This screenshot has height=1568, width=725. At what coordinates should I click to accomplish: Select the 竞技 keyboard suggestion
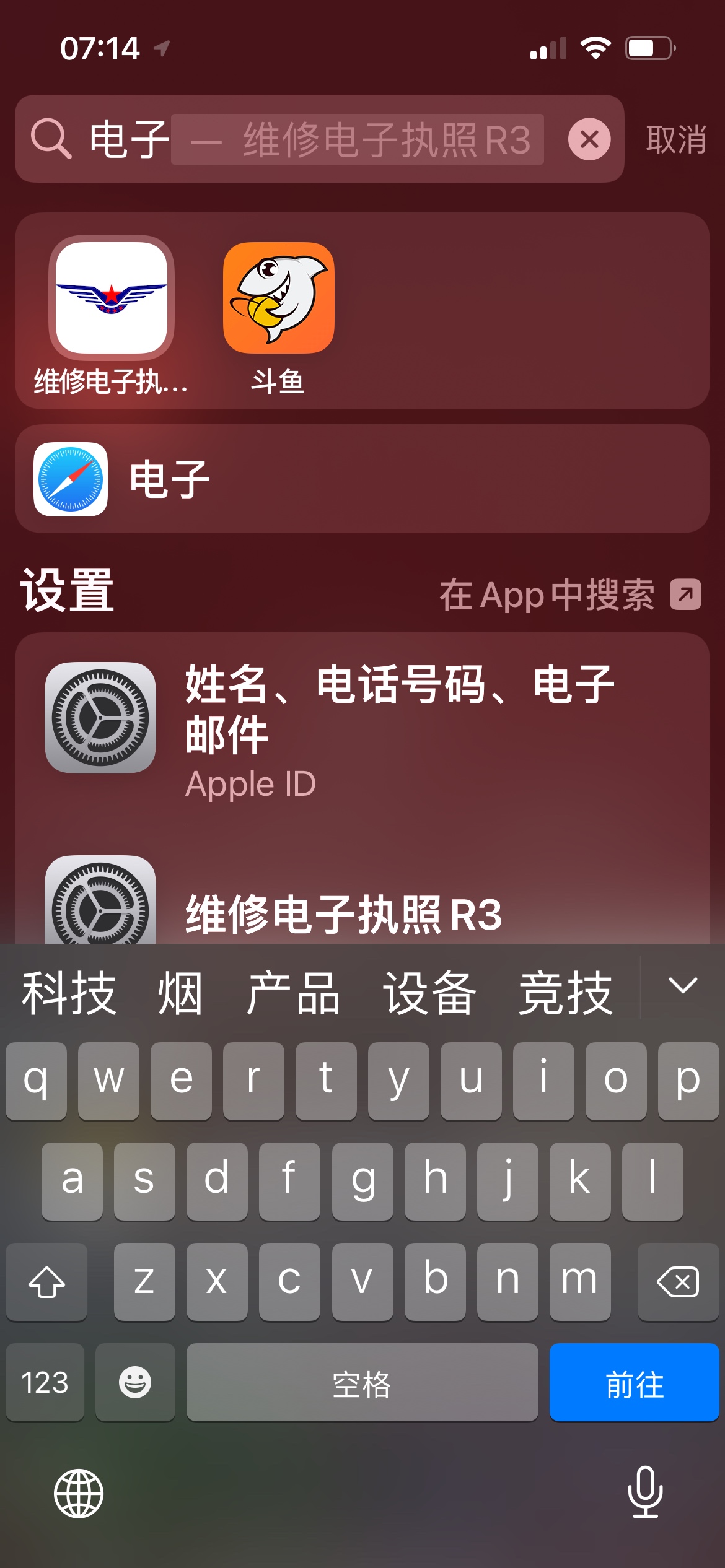(565, 993)
